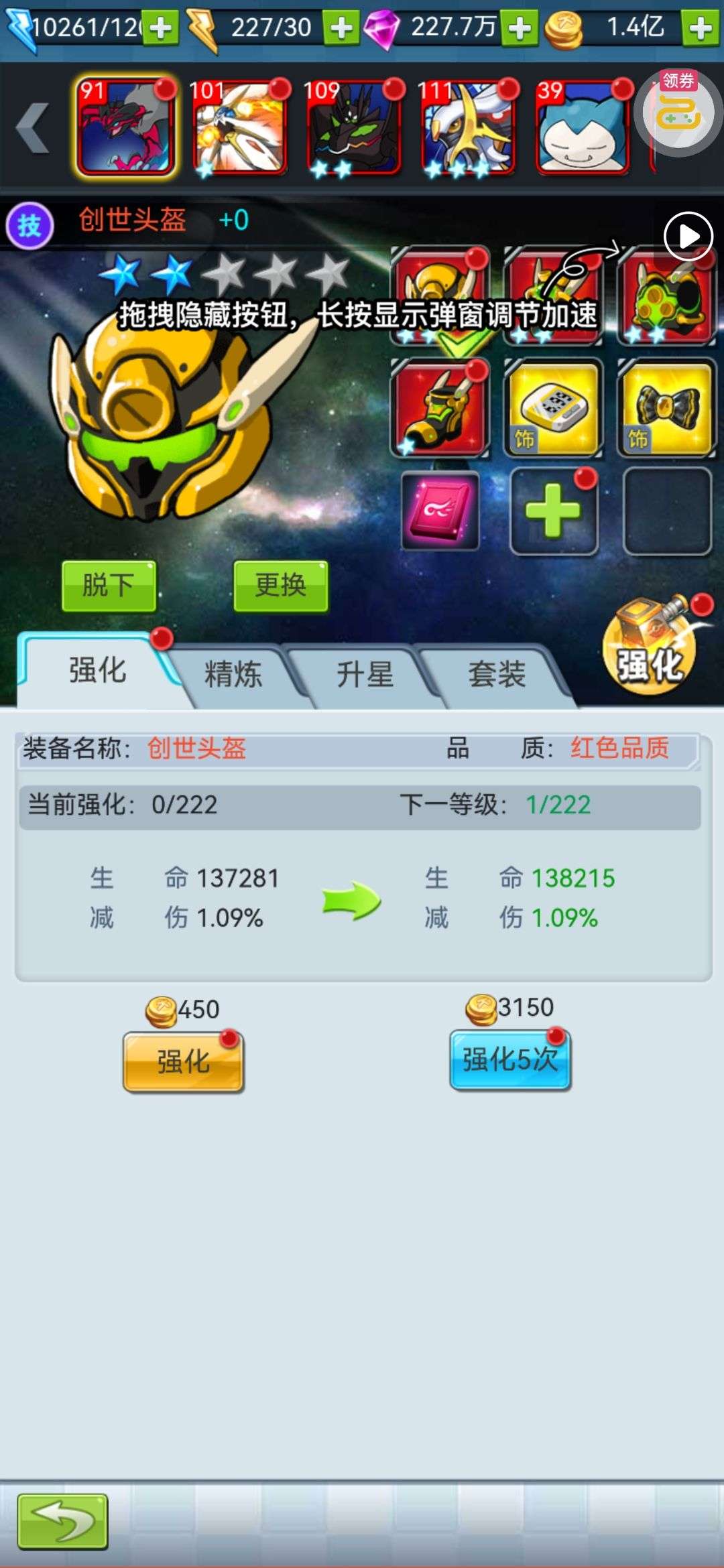724x1568 pixels.
Task: Select the level 109 character portrait
Action: click(x=354, y=127)
